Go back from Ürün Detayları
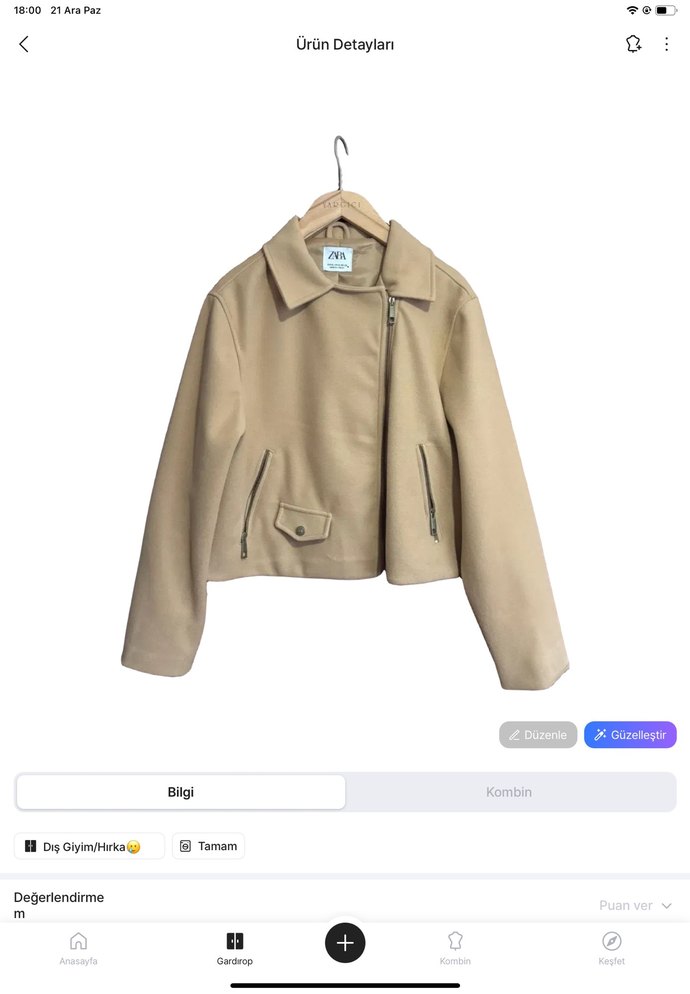 tap(24, 44)
